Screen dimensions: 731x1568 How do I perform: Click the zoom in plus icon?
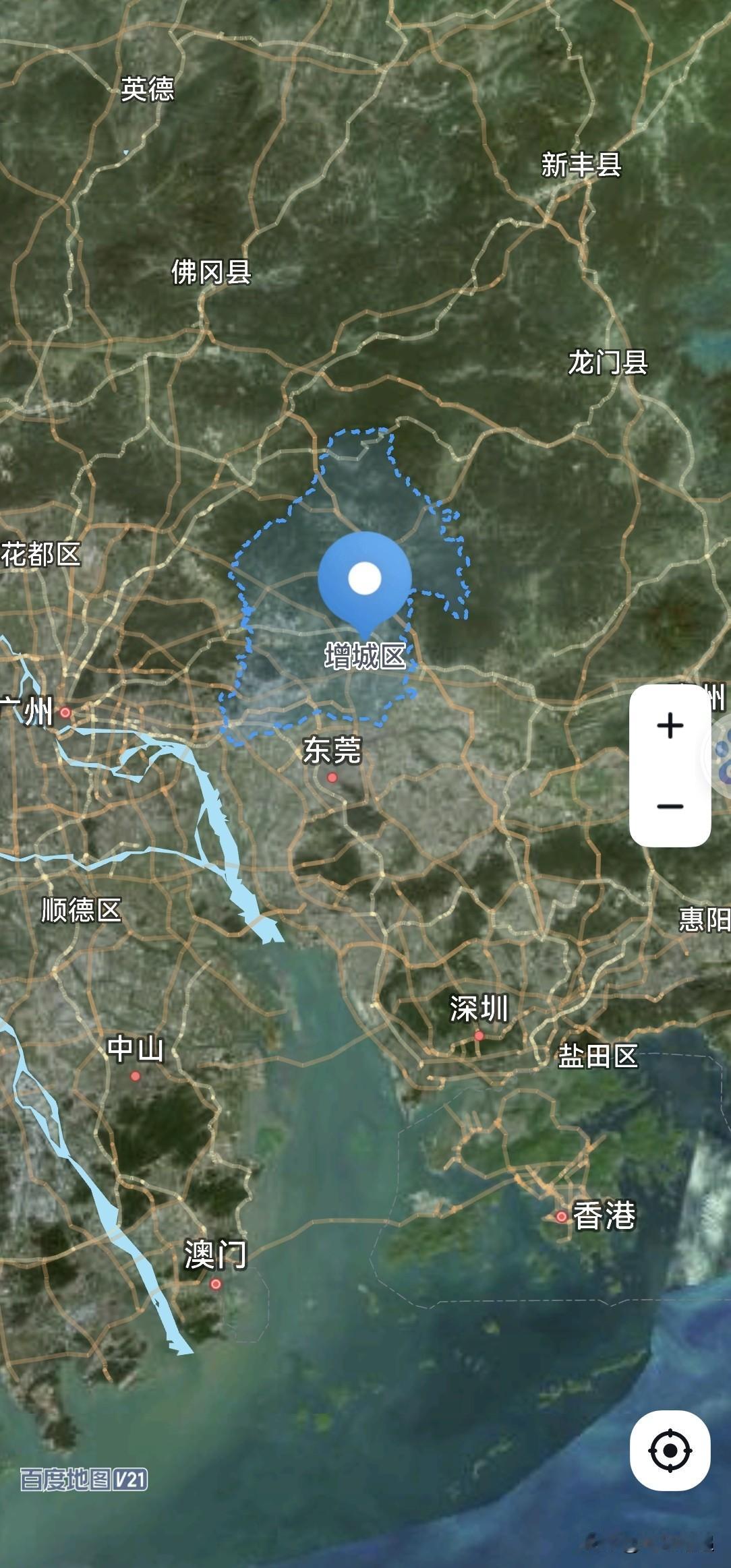tap(670, 727)
